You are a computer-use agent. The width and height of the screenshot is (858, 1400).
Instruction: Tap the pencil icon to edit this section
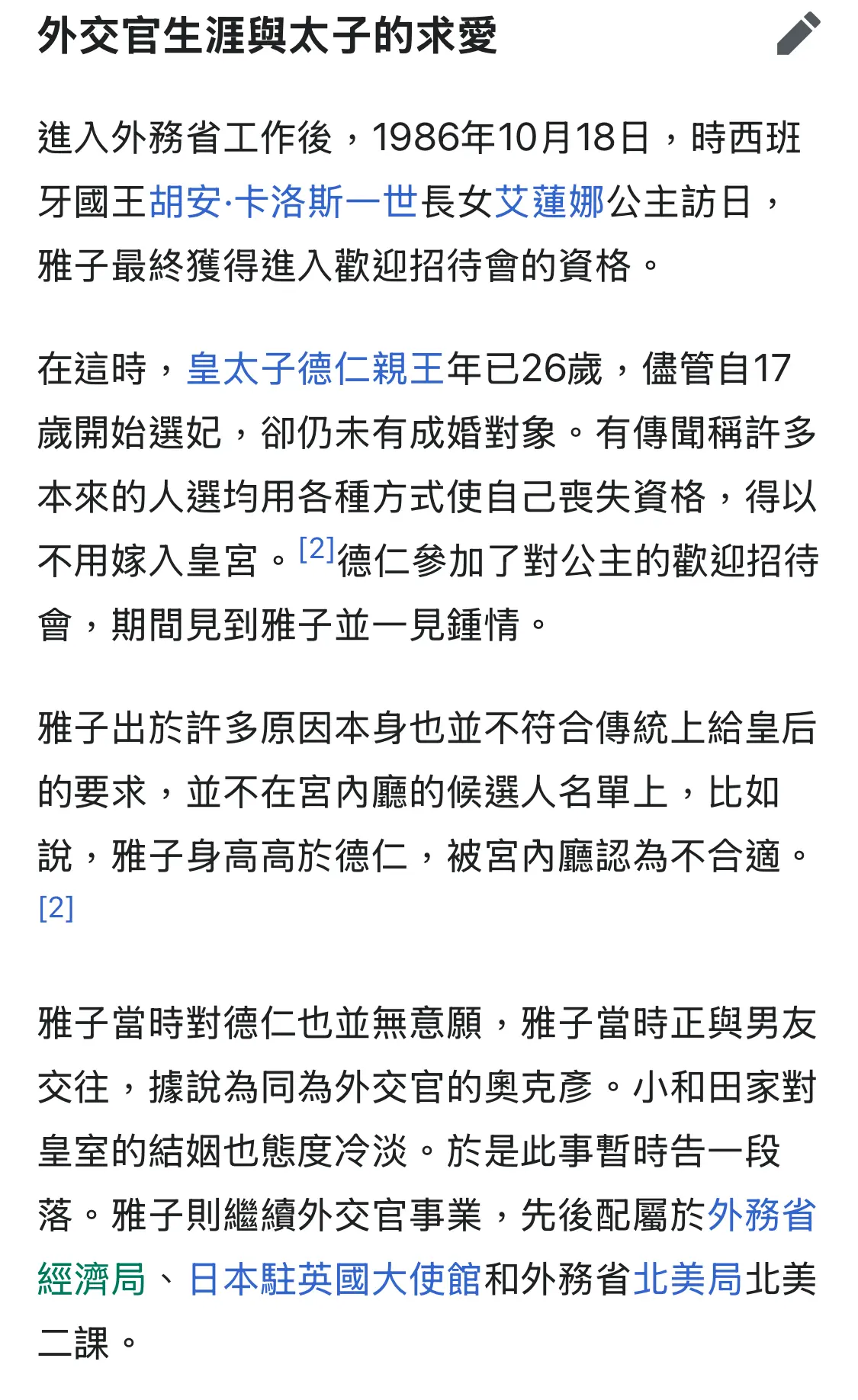(798, 34)
